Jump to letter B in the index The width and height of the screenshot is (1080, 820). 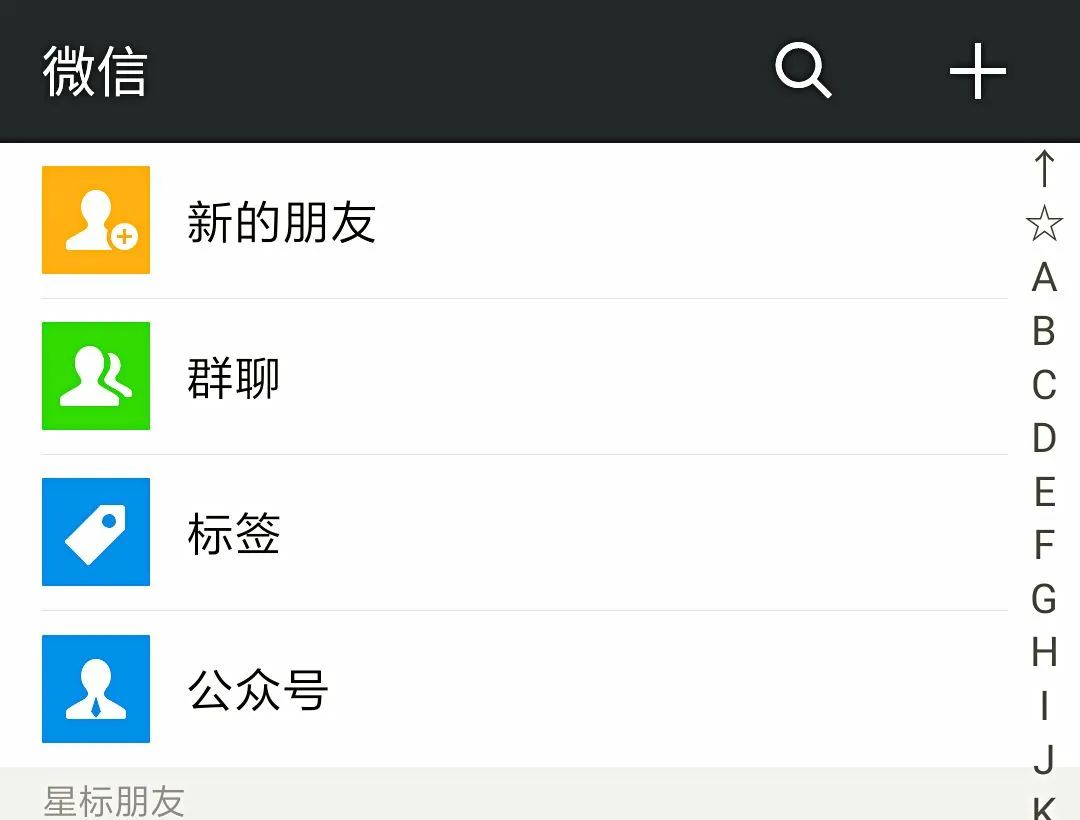(1044, 331)
